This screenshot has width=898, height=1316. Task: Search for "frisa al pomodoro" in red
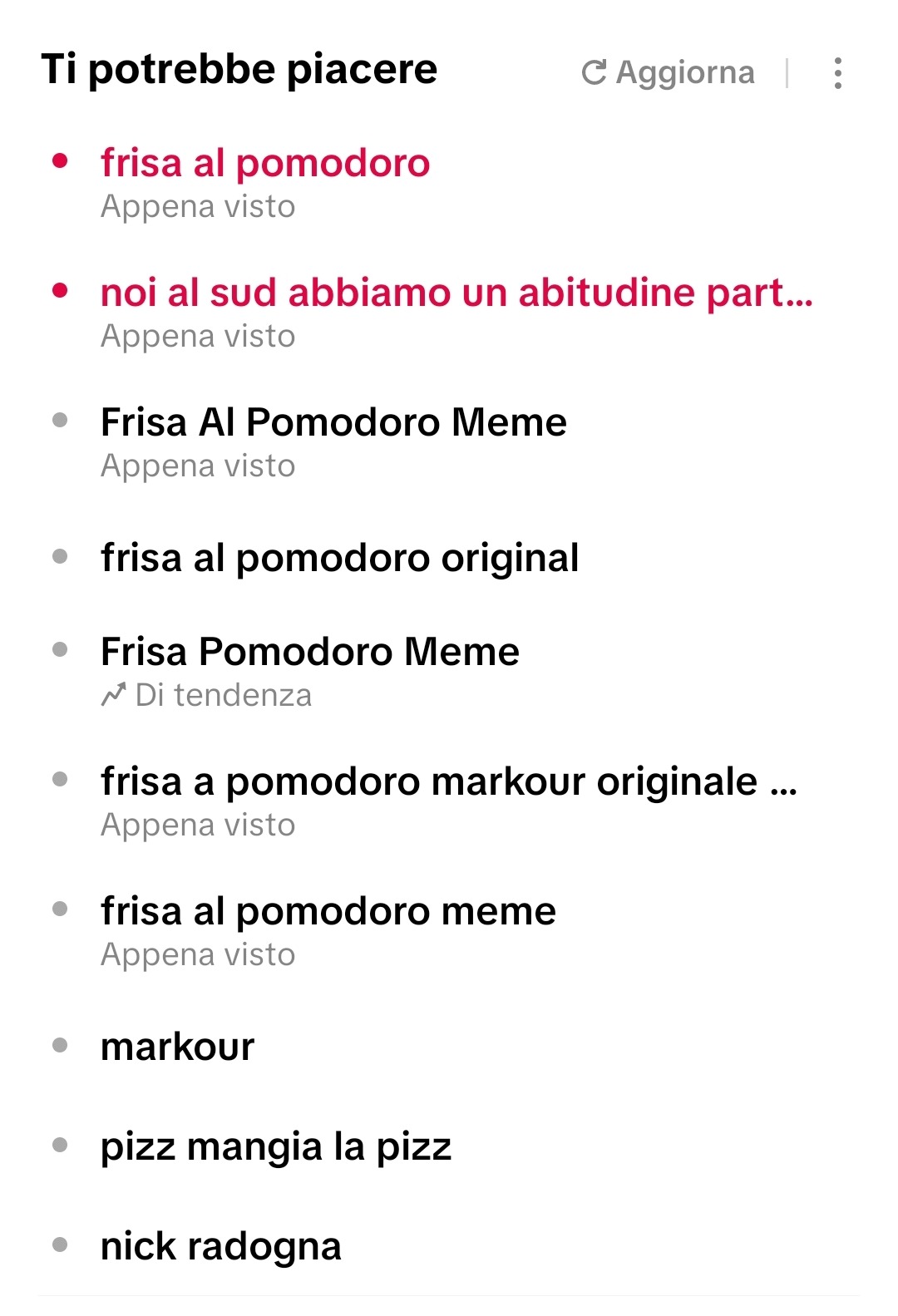[265, 163]
